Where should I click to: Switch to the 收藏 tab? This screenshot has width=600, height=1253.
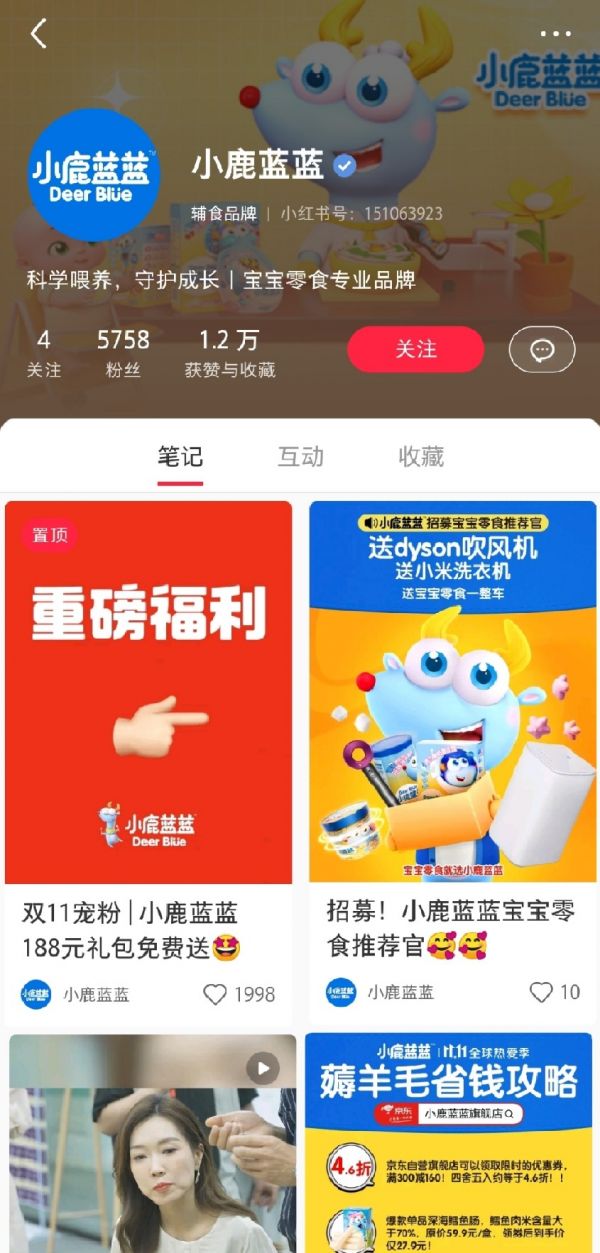click(421, 457)
